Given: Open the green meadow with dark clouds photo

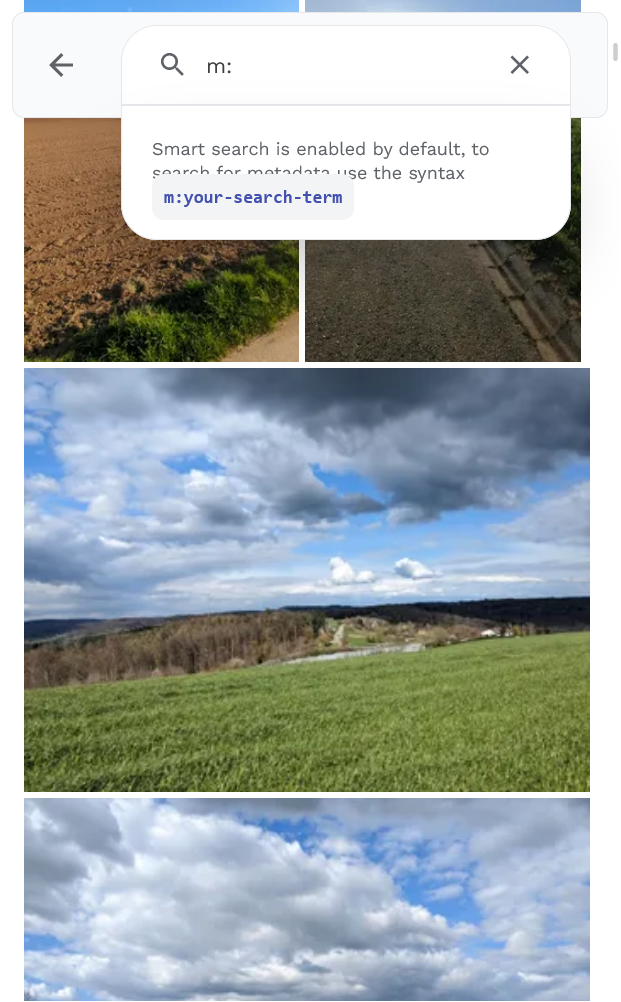Looking at the screenshot, I should point(306,580).
